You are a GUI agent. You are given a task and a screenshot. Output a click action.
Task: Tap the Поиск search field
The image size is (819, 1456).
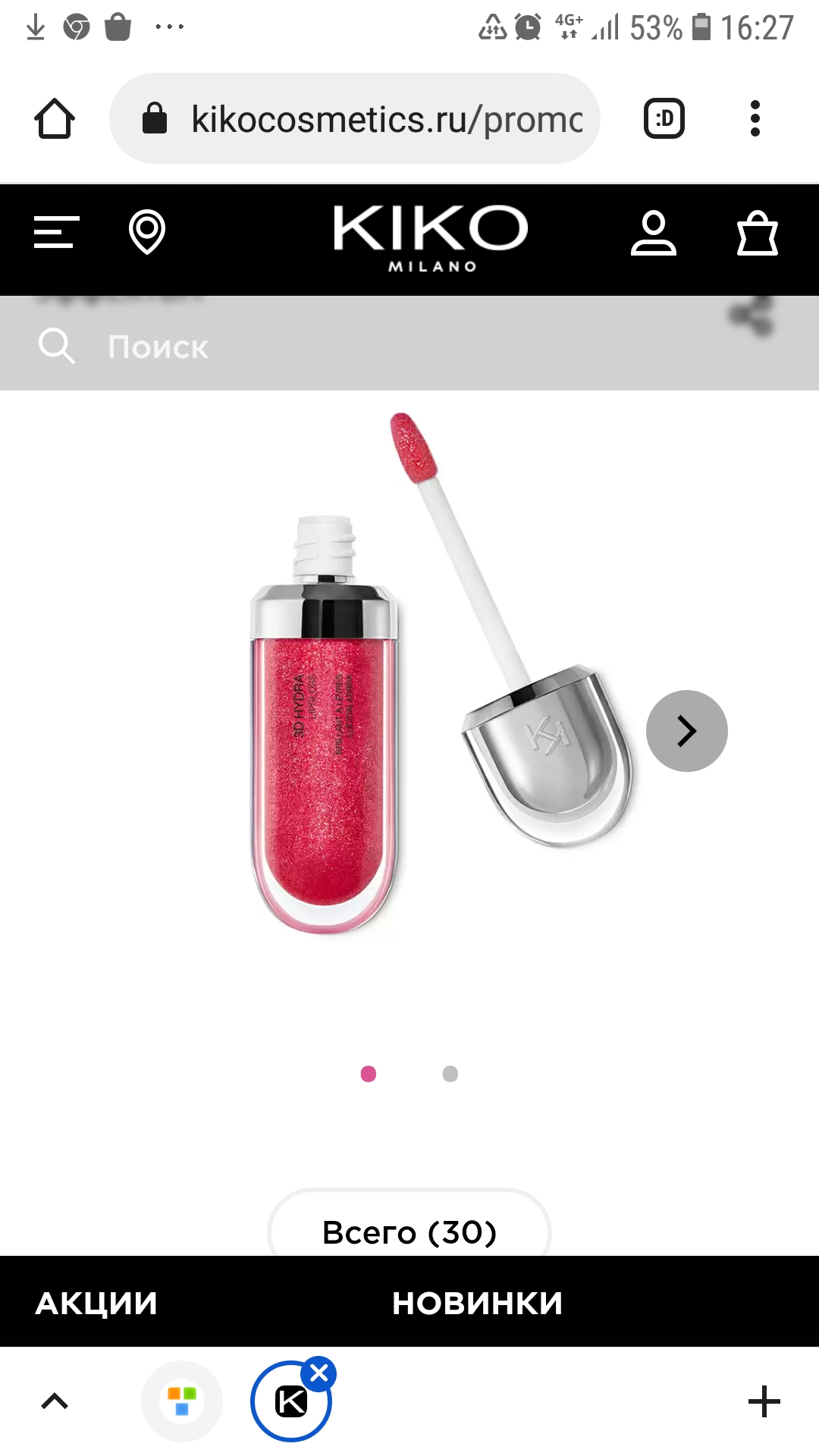pyautogui.click(x=409, y=347)
